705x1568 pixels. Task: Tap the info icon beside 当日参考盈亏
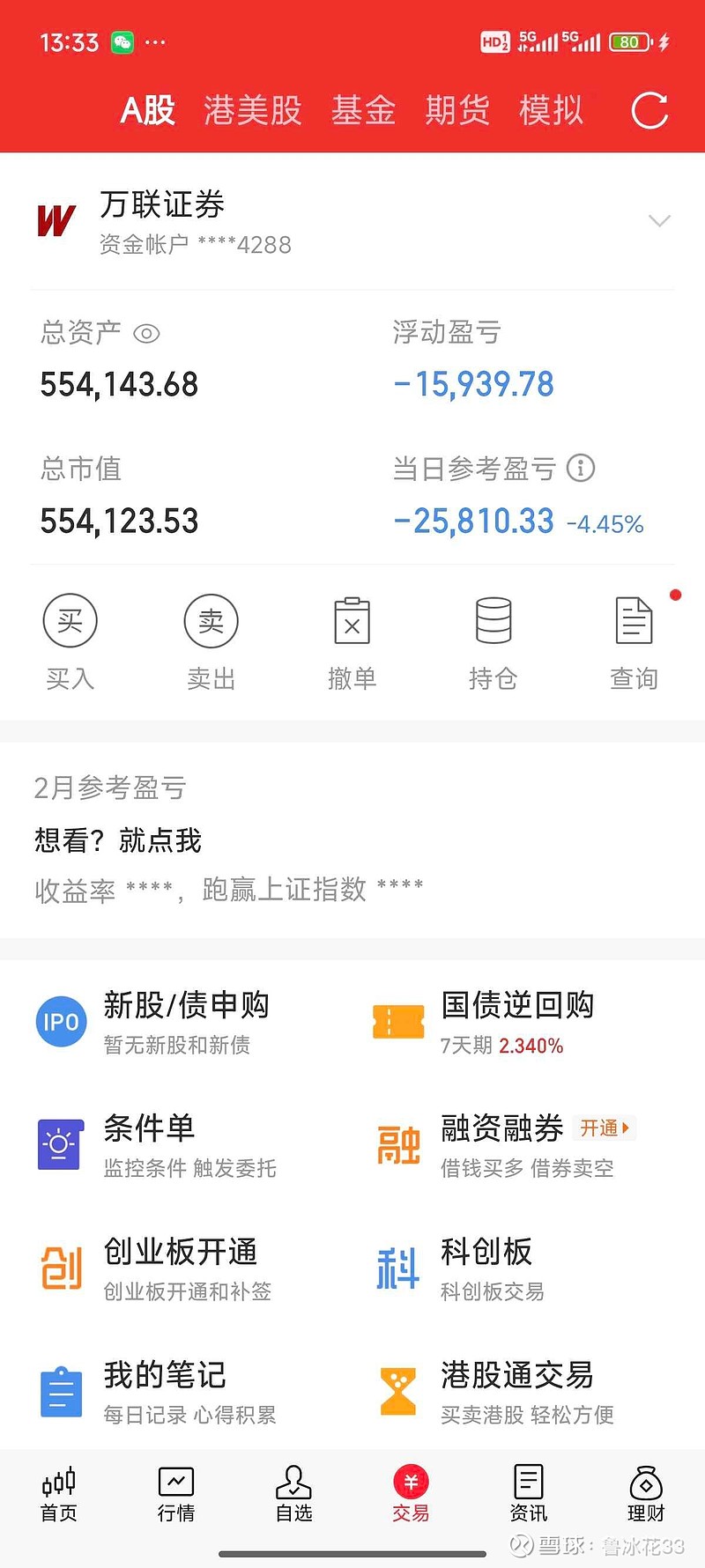[x=581, y=469]
